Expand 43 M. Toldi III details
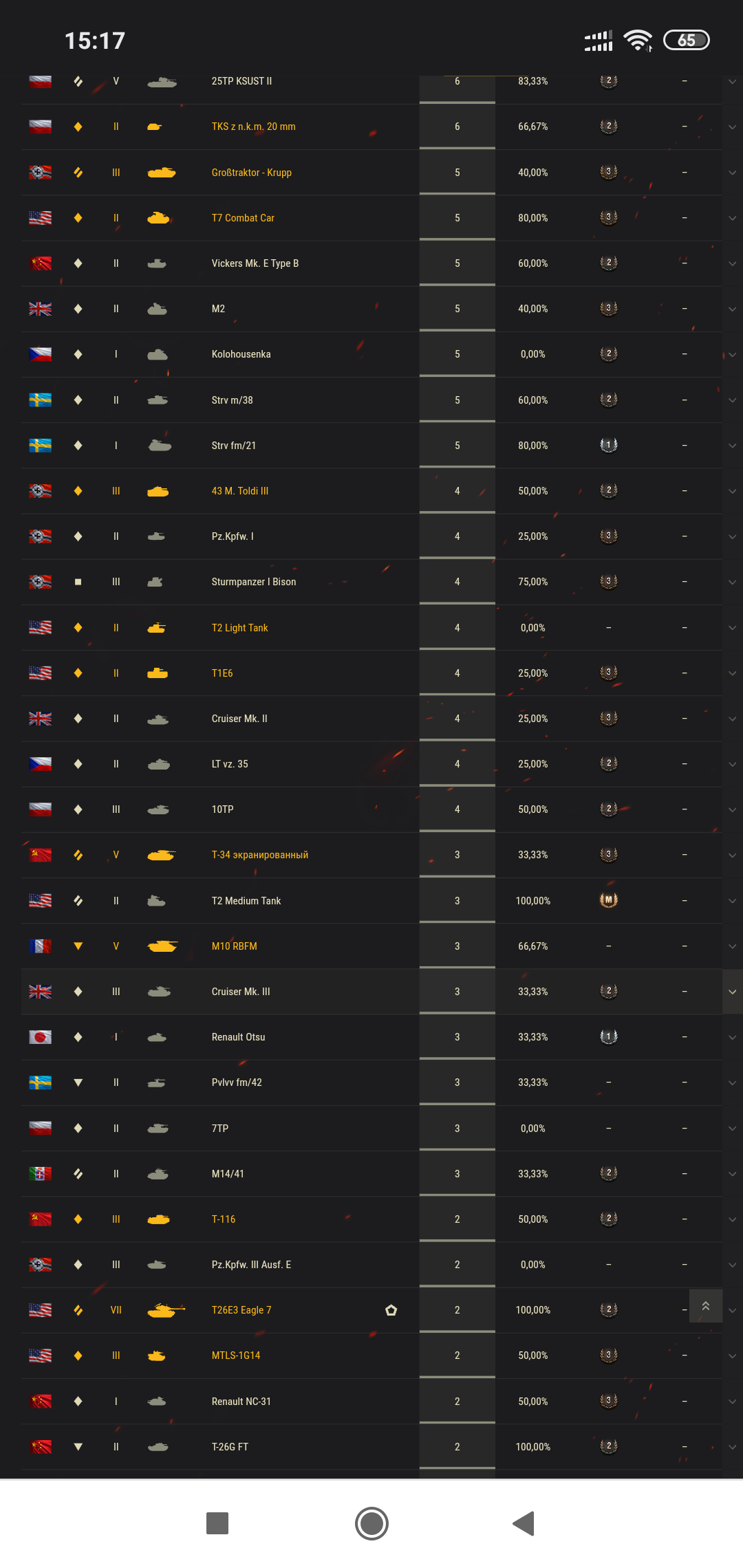The width and height of the screenshot is (743, 1568). point(732,491)
